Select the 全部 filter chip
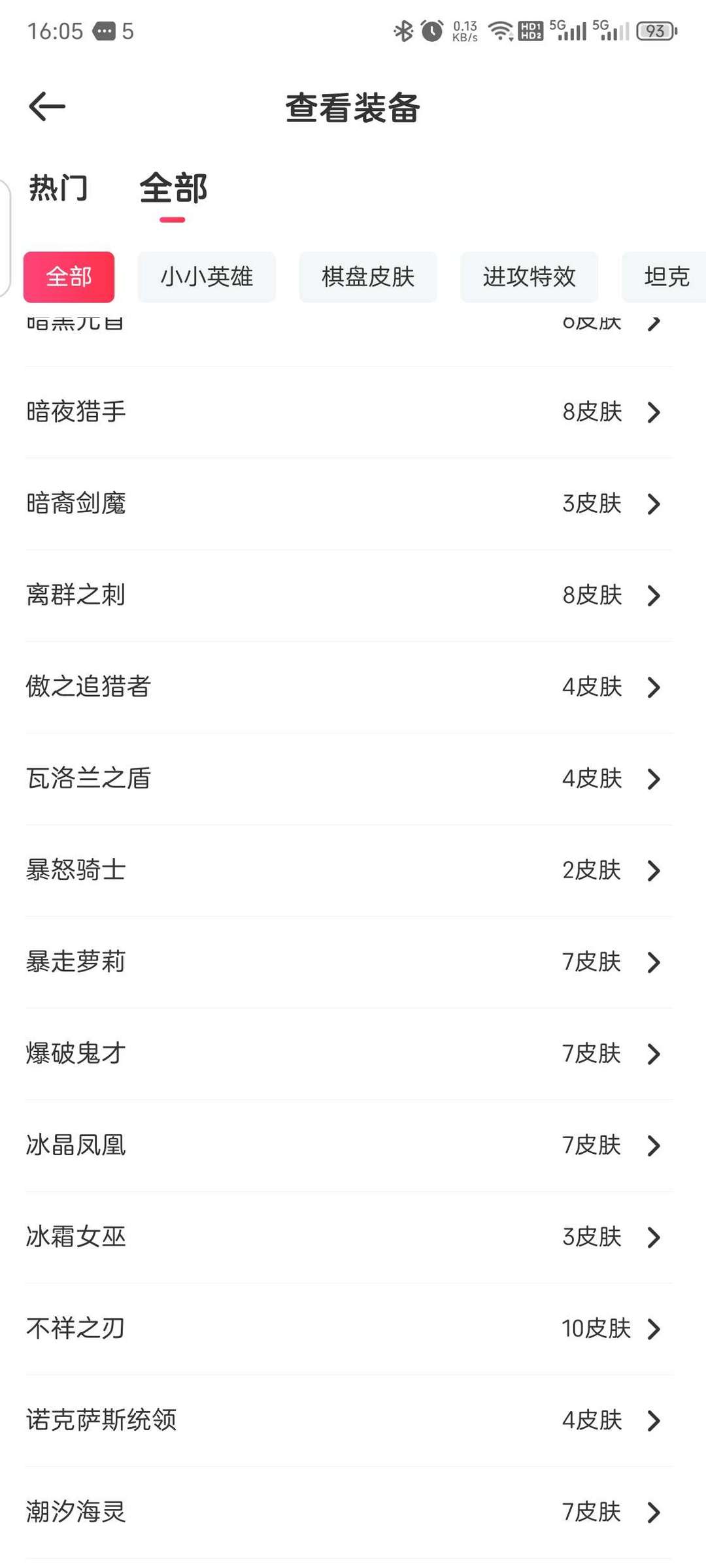Viewport: 706px width, 1568px height. [69, 277]
